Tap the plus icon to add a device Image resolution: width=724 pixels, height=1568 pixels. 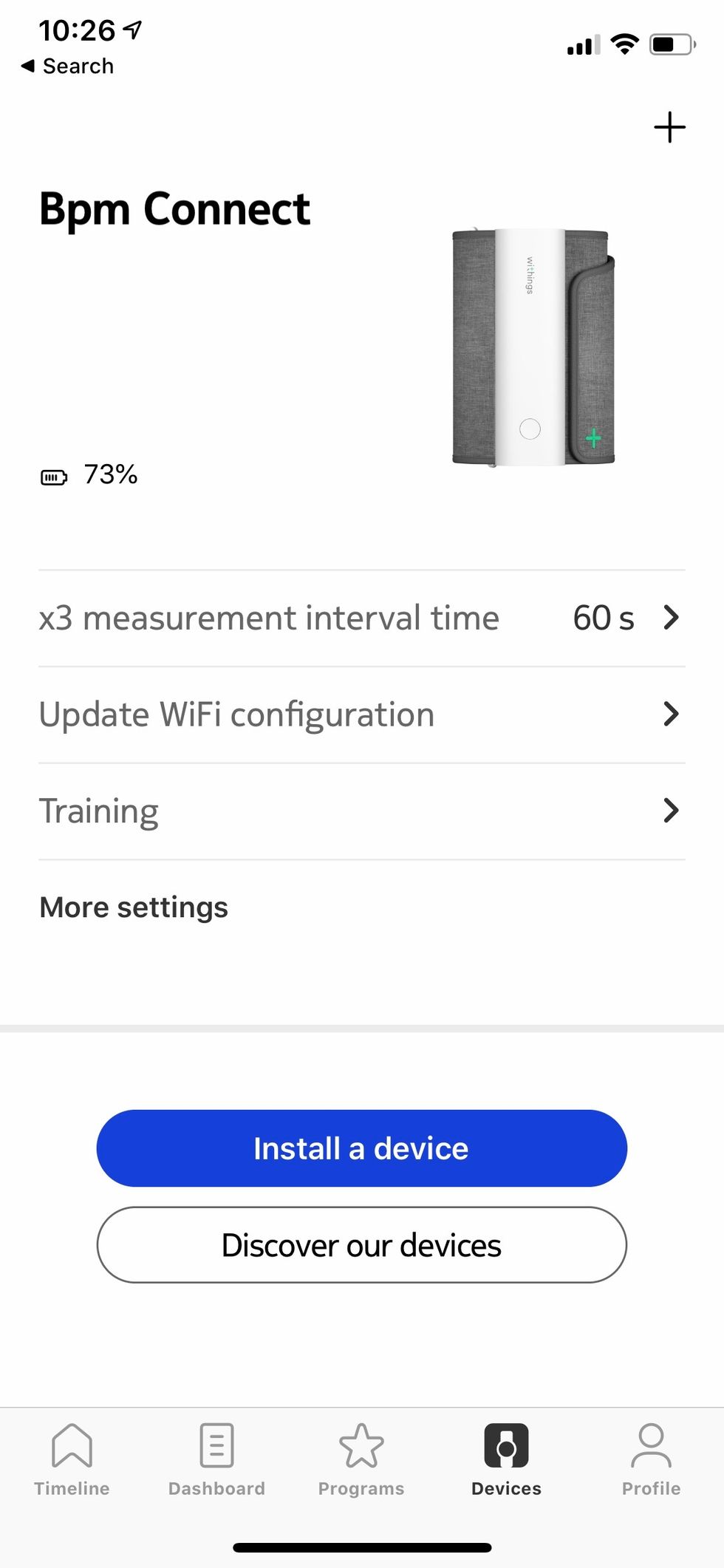(x=669, y=127)
